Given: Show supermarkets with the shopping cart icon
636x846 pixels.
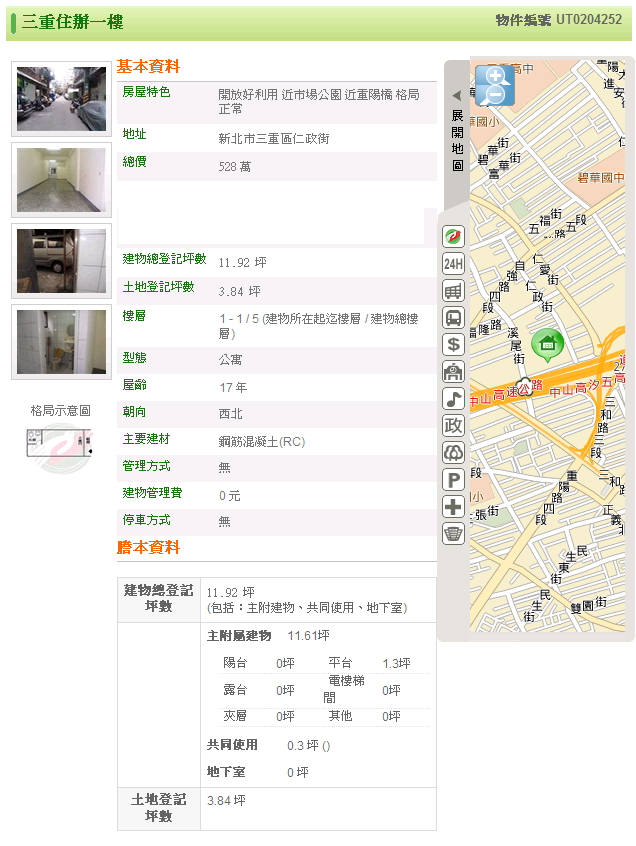Looking at the screenshot, I should coord(453,291).
